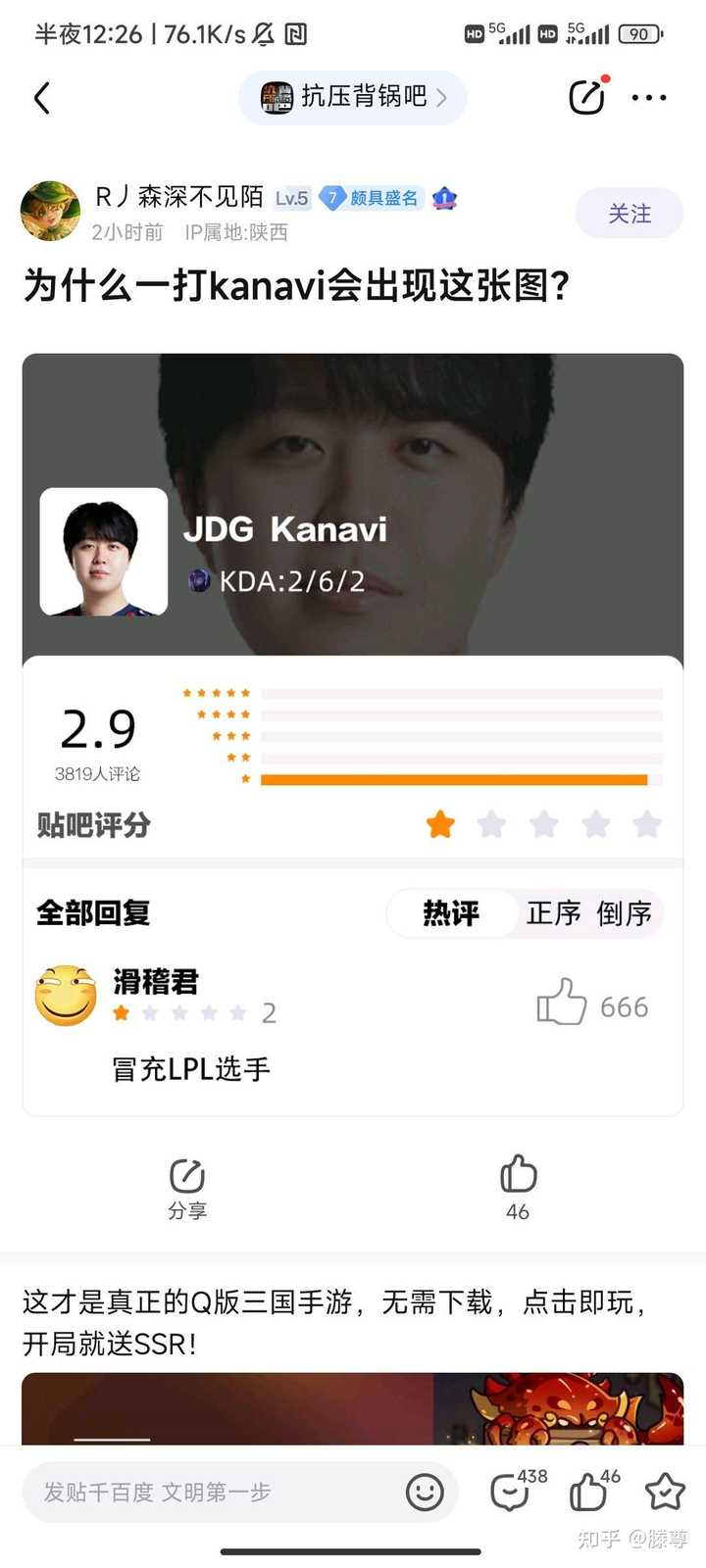This screenshot has height=1568, width=706.
Task: Open the emoji picker in the reply bar
Action: point(425,1492)
